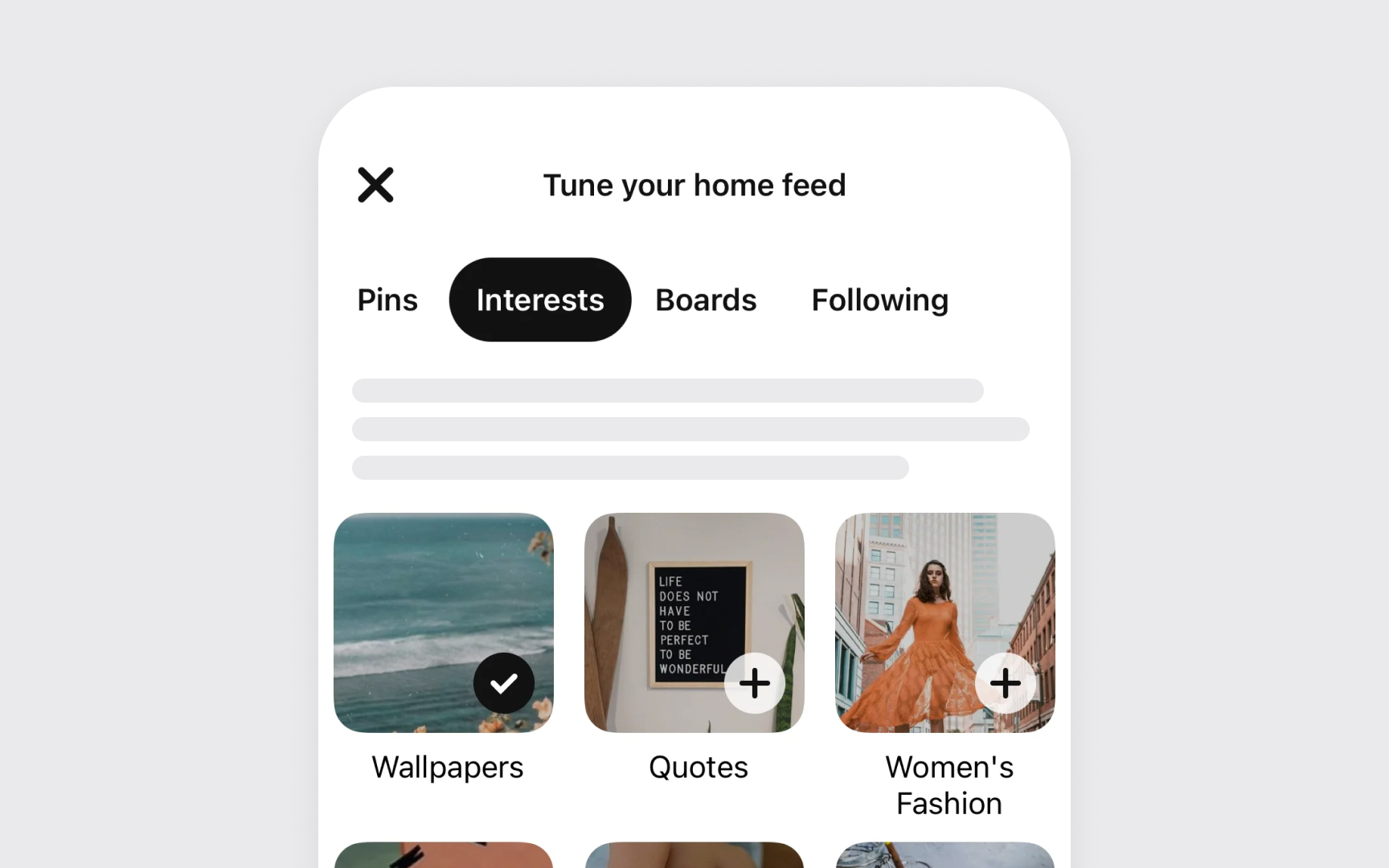Open the Following tab
This screenshot has height=868, width=1389.
pyautogui.click(x=879, y=300)
